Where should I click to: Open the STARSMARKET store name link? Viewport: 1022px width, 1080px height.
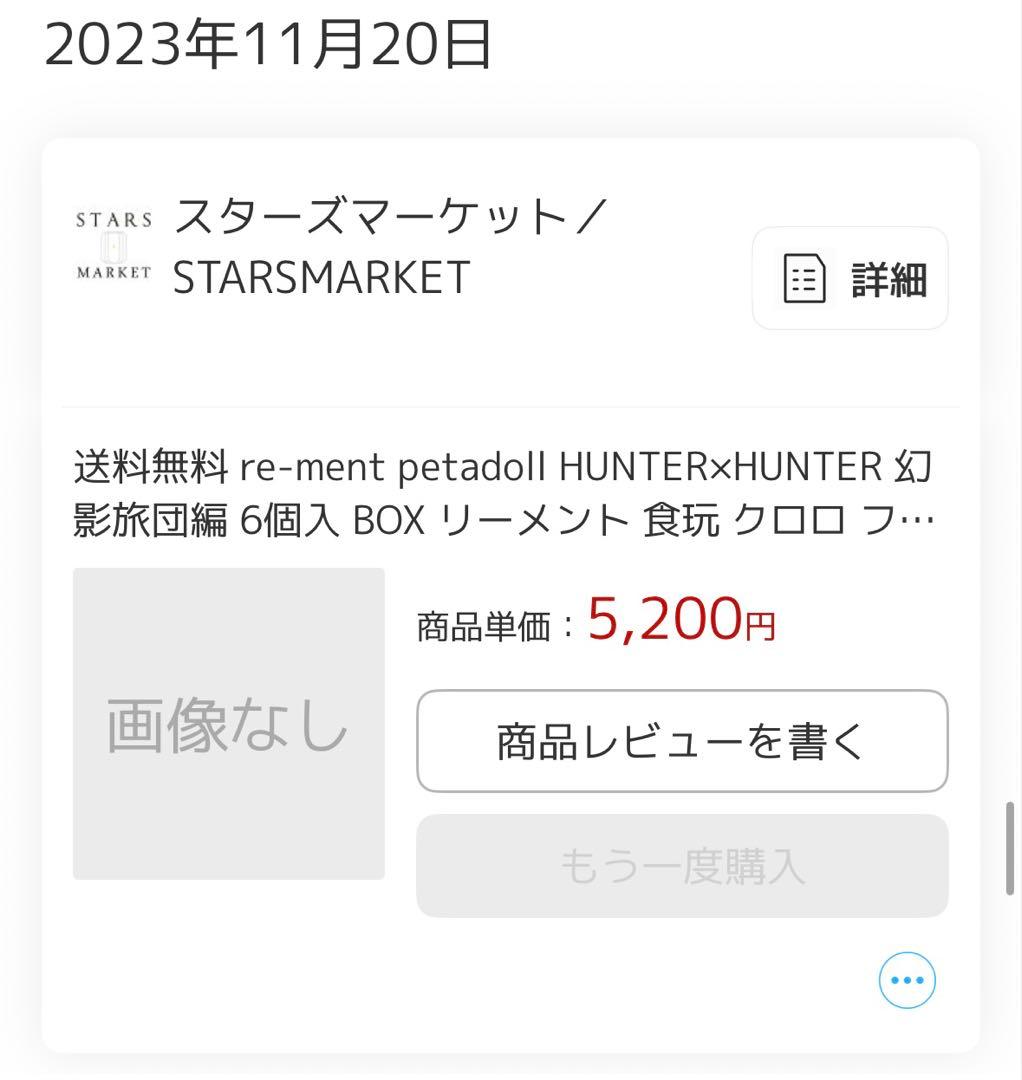(320, 278)
